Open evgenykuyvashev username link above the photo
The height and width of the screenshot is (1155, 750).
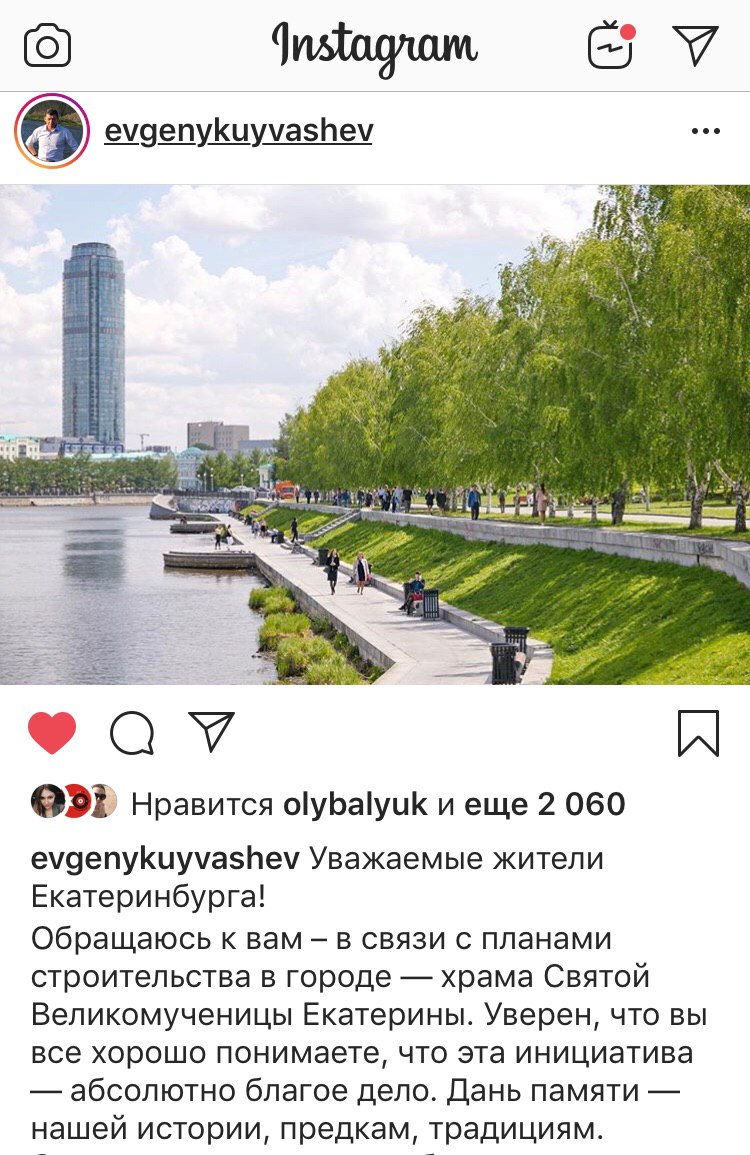coord(238,132)
